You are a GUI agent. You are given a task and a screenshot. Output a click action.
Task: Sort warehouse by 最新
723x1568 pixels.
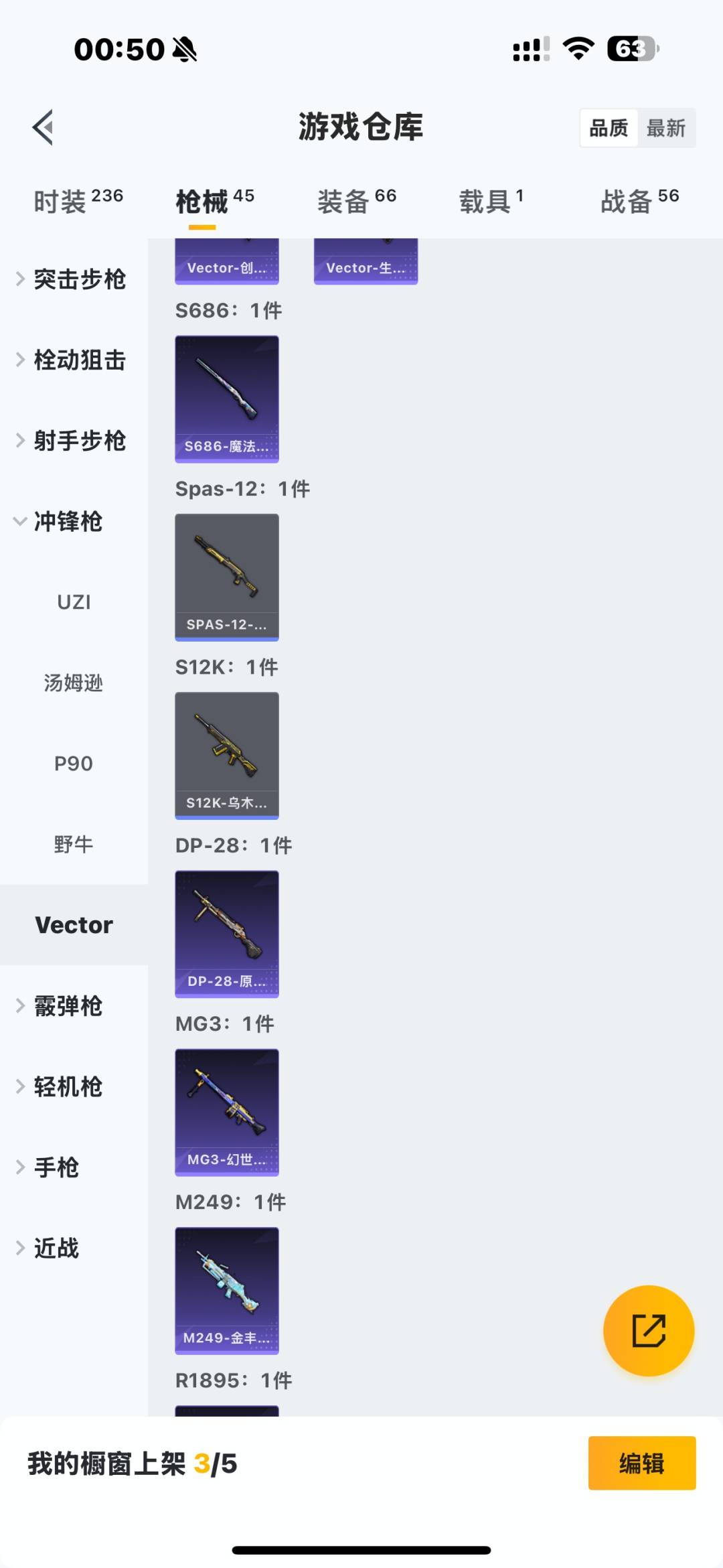click(665, 128)
